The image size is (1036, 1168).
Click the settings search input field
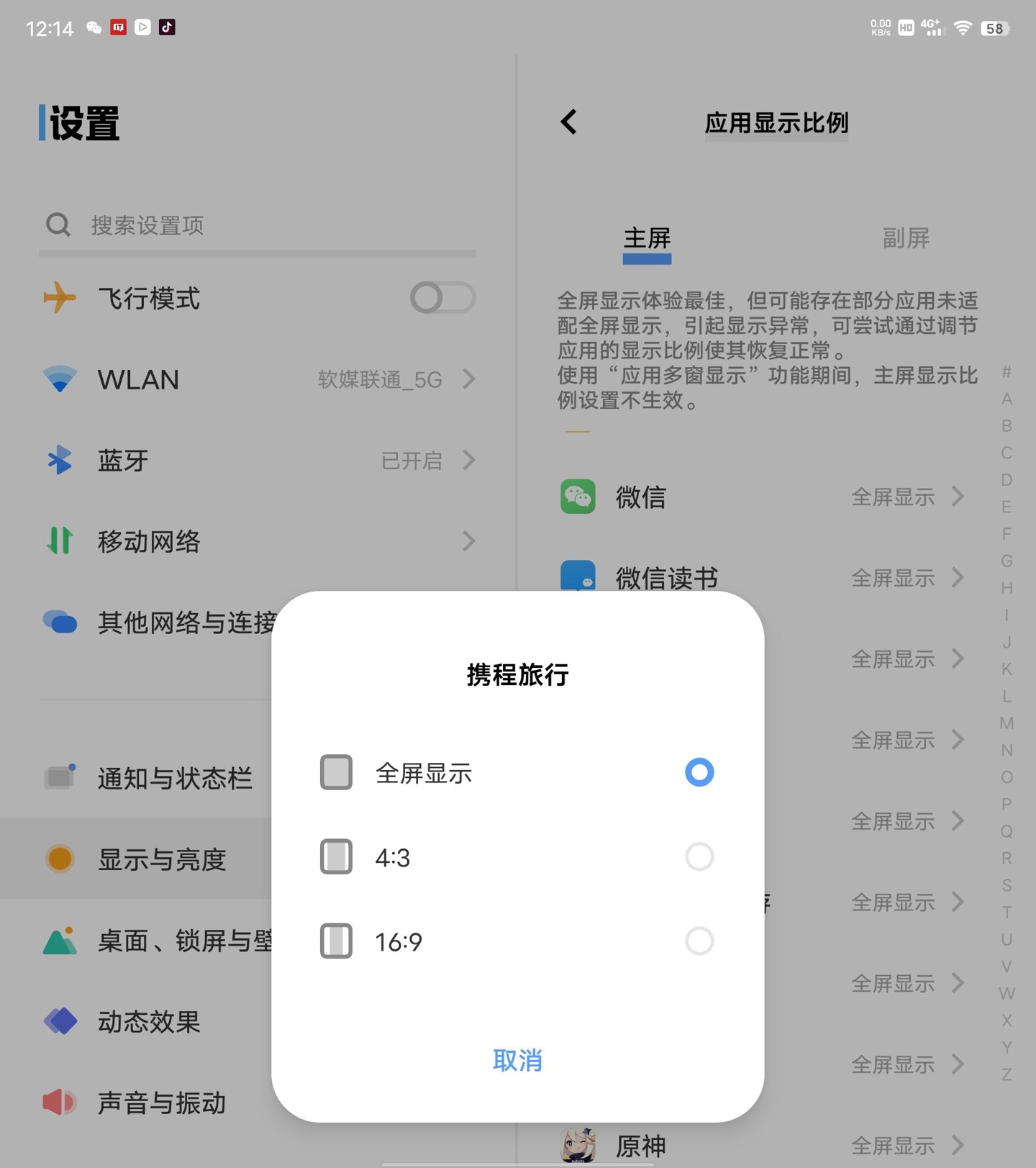257,225
